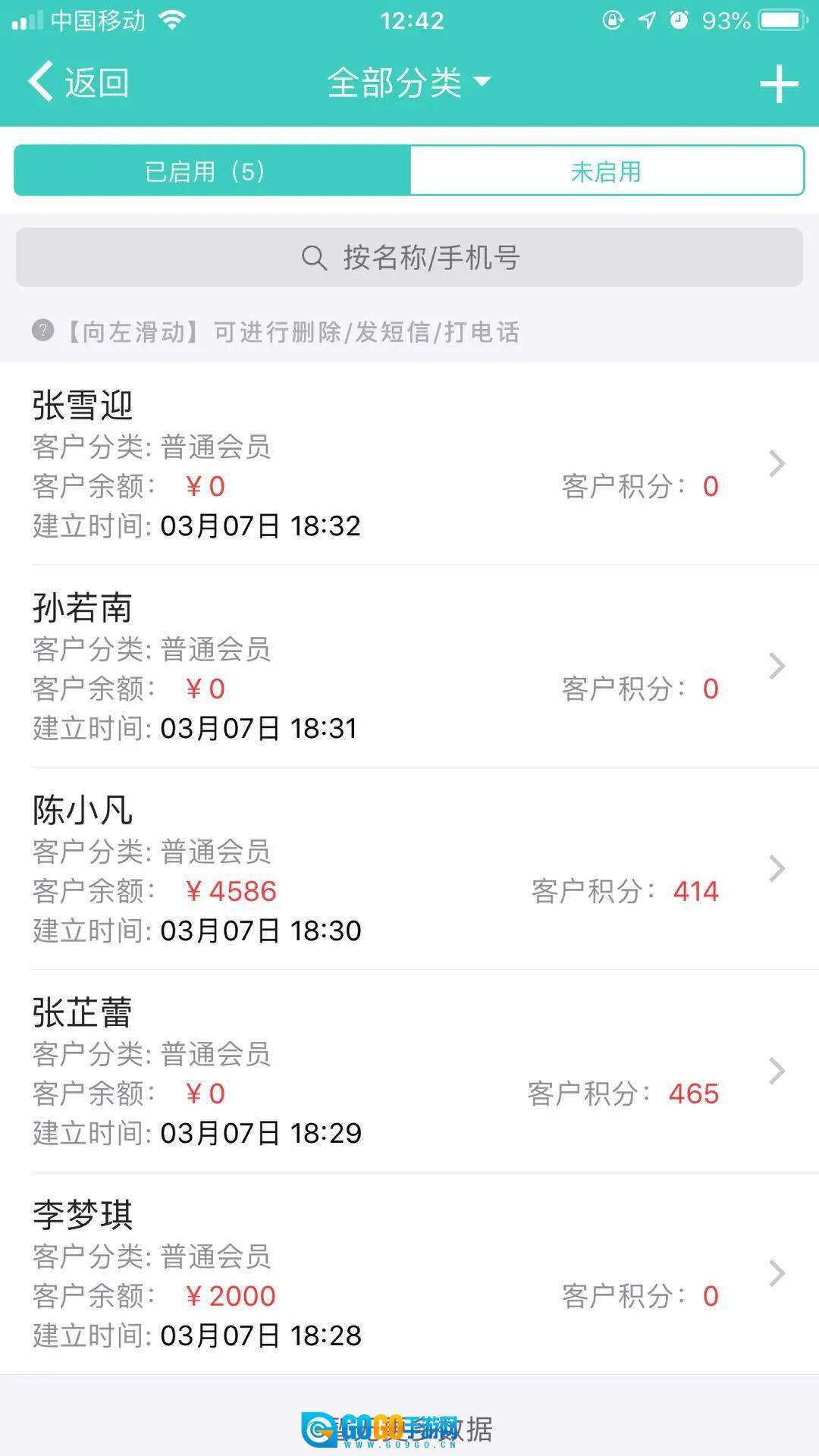Select customer 张芷蕾 from the list

(x=409, y=1072)
